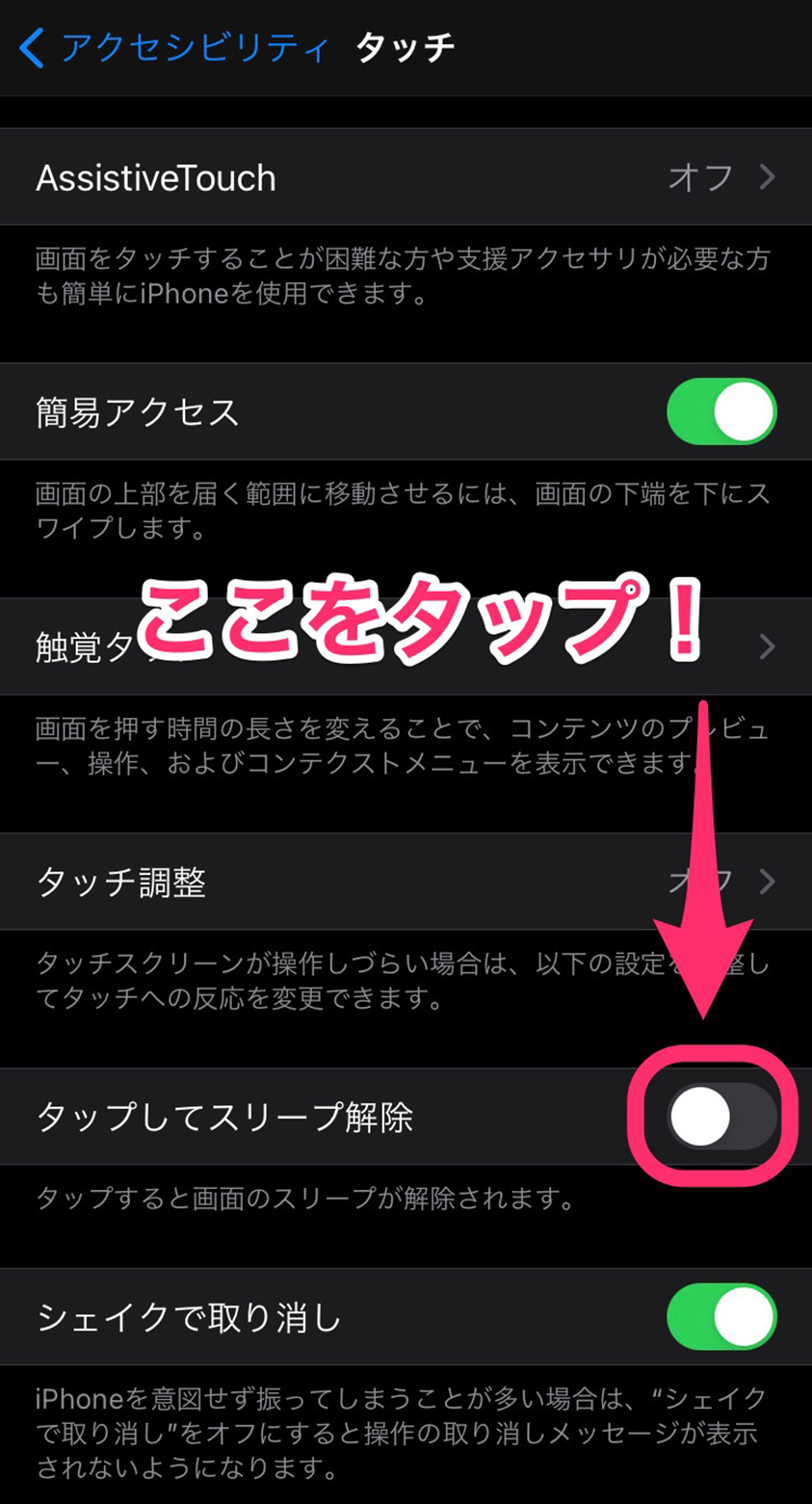This screenshot has height=1504, width=812.
Task: Enable the タップしてスリープ解除 switch
Action: (x=721, y=1116)
